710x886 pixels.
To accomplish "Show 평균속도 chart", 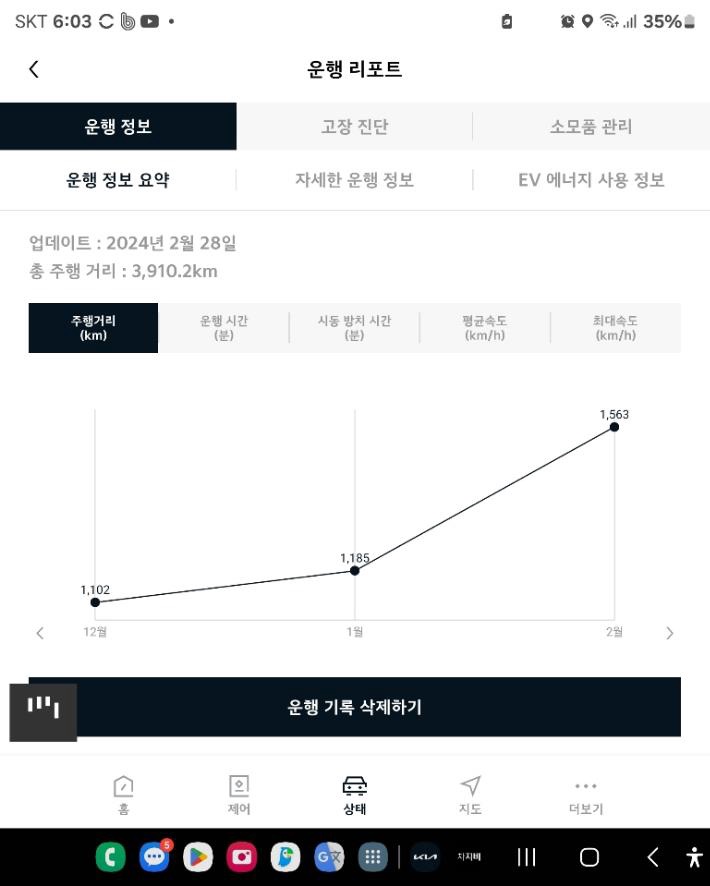I will point(484,328).
